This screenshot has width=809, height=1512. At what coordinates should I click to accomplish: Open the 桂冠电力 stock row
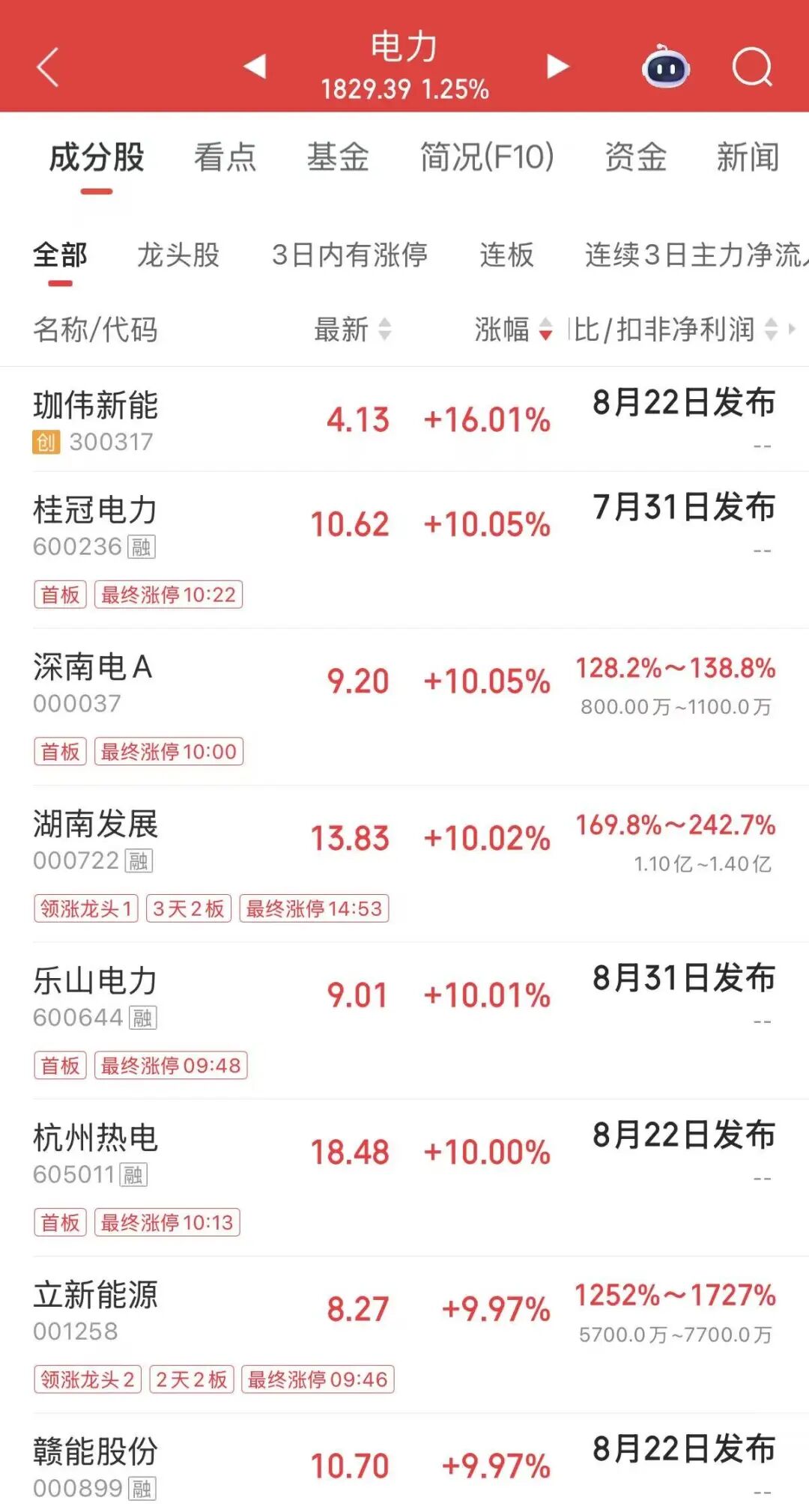(404, 550)
